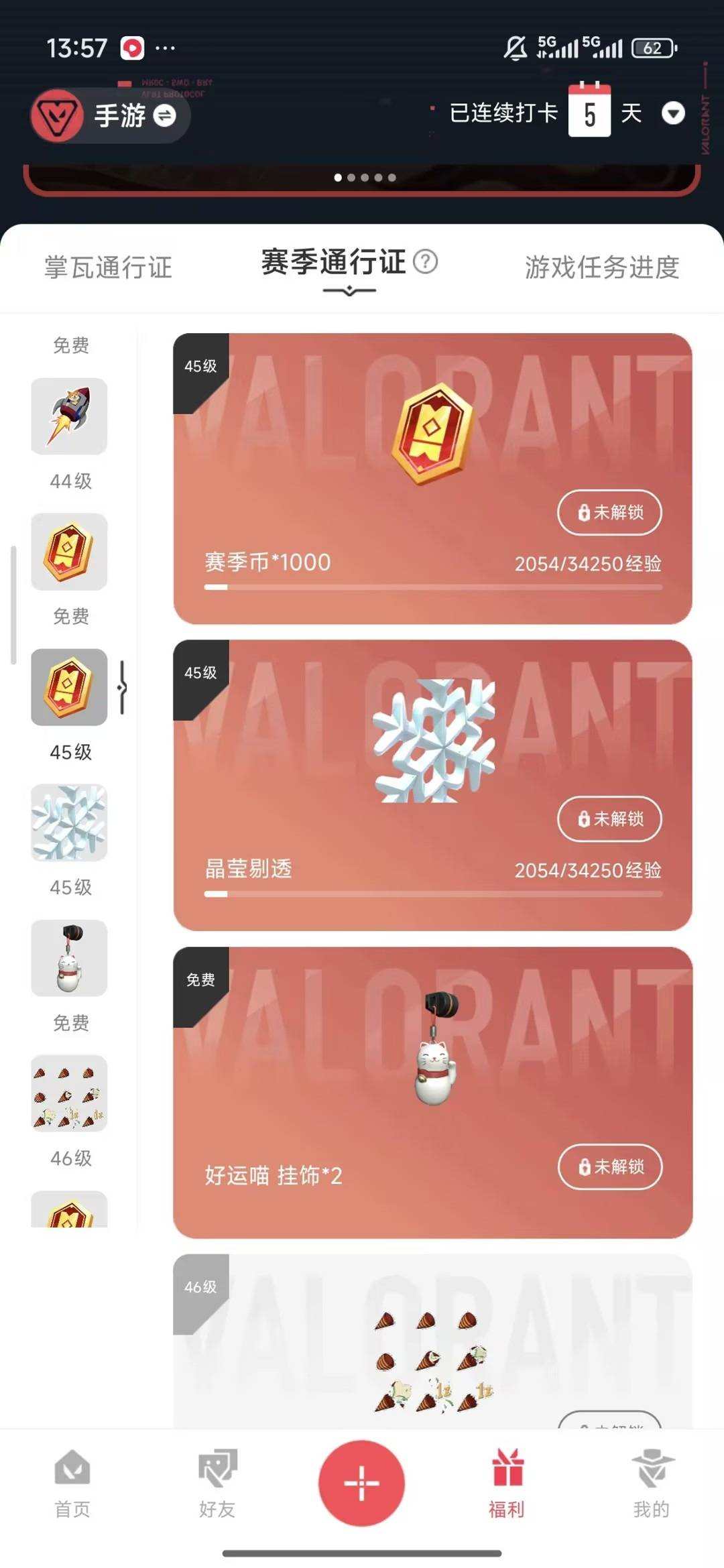This screenshot has height=1568, width=724.
Task: Tap the red plus create button
Action: (x=362, y=1484)
